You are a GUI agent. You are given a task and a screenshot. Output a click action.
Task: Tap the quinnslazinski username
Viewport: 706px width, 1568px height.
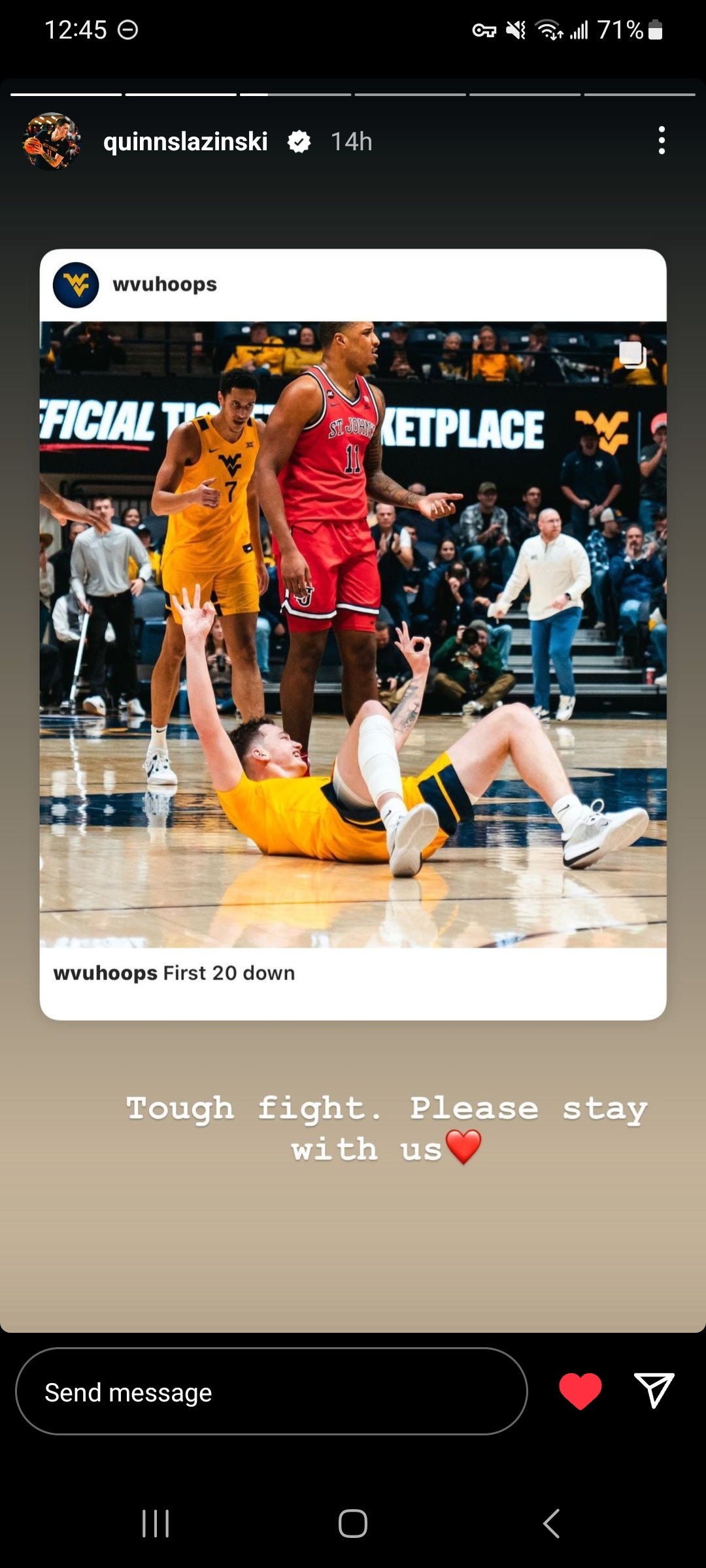(186, 142)
